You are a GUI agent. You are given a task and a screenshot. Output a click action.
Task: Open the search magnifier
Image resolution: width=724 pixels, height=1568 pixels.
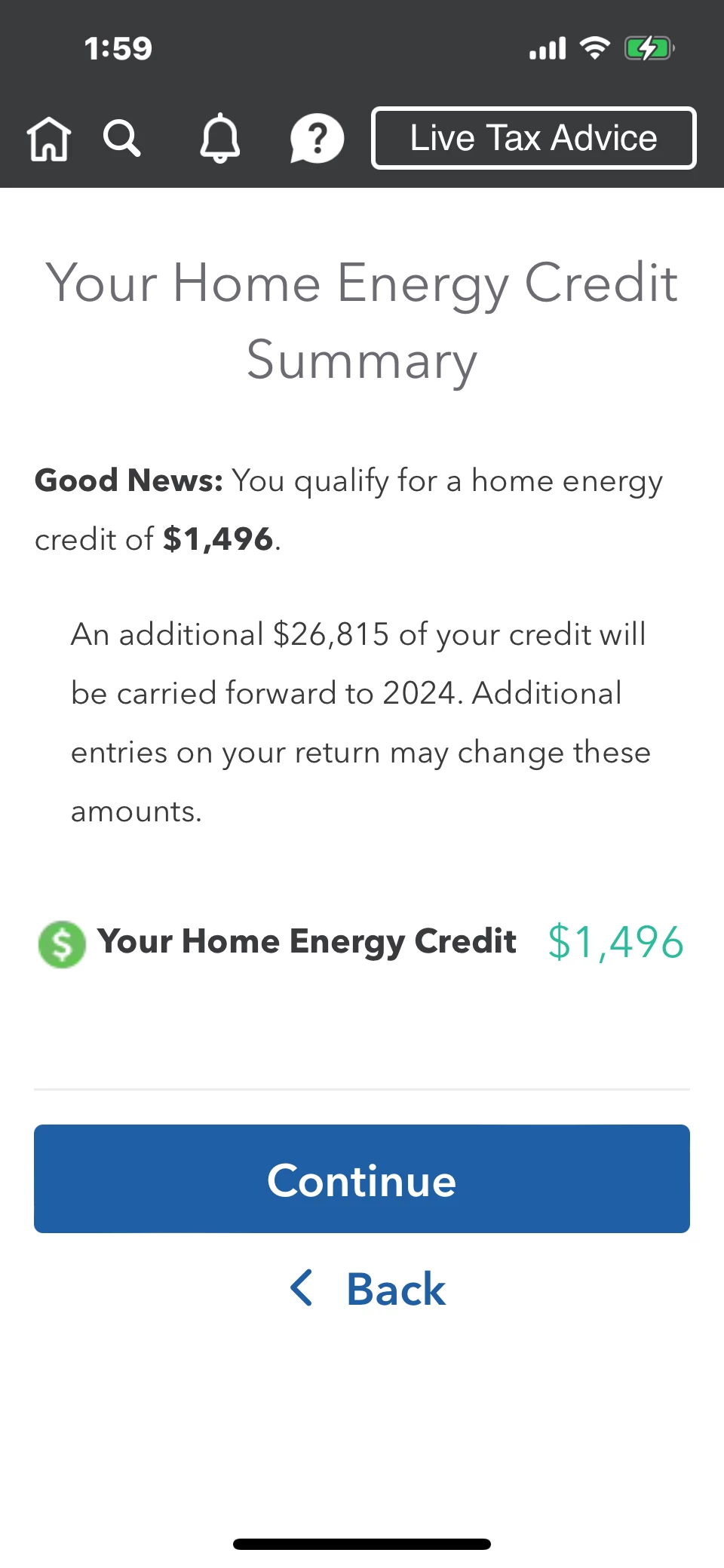[121, 139]
